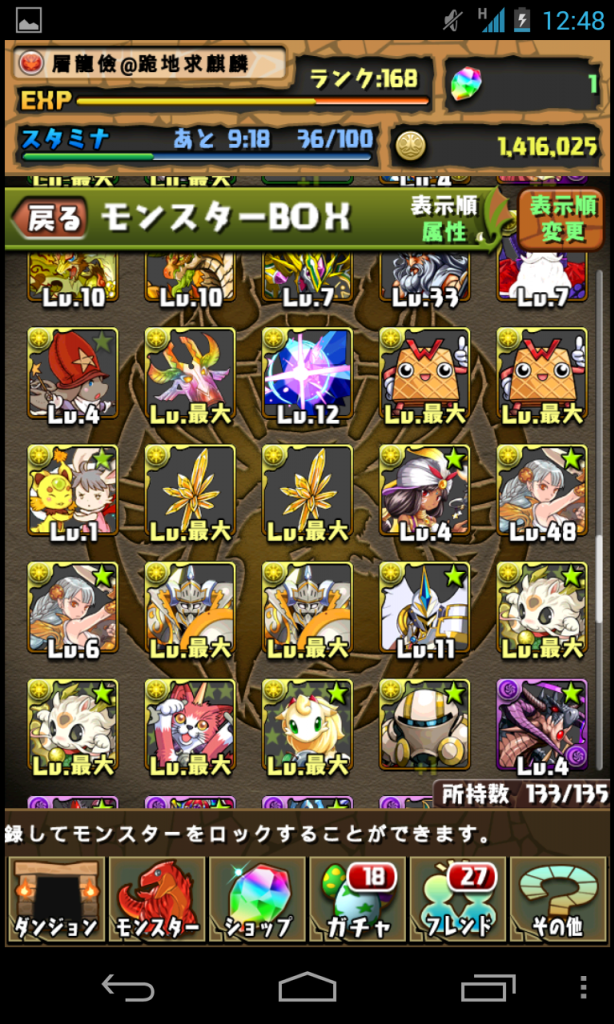Select the Lv.6 monster

click(73, 609)
